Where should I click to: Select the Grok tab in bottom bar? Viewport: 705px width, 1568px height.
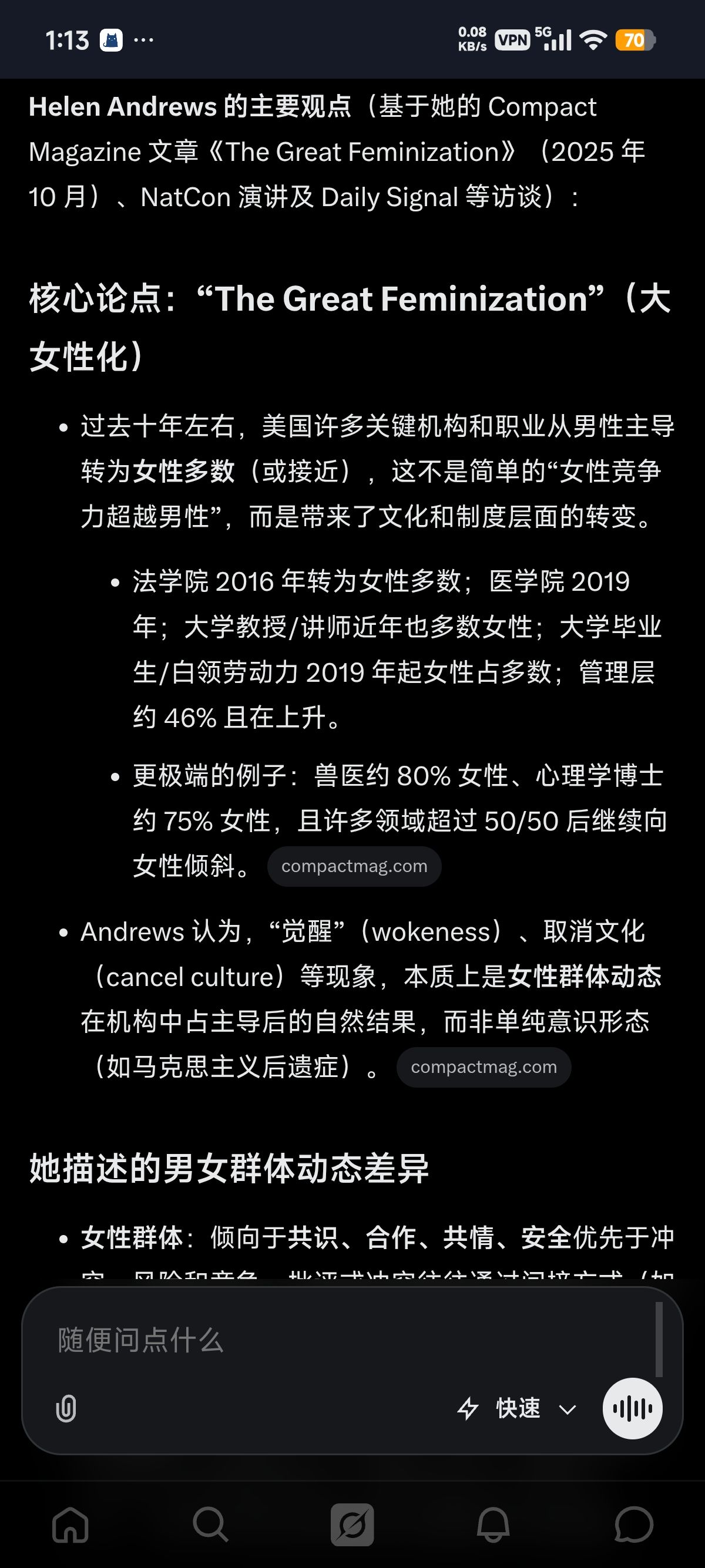pyautogui.click(x=352, y=1525)
